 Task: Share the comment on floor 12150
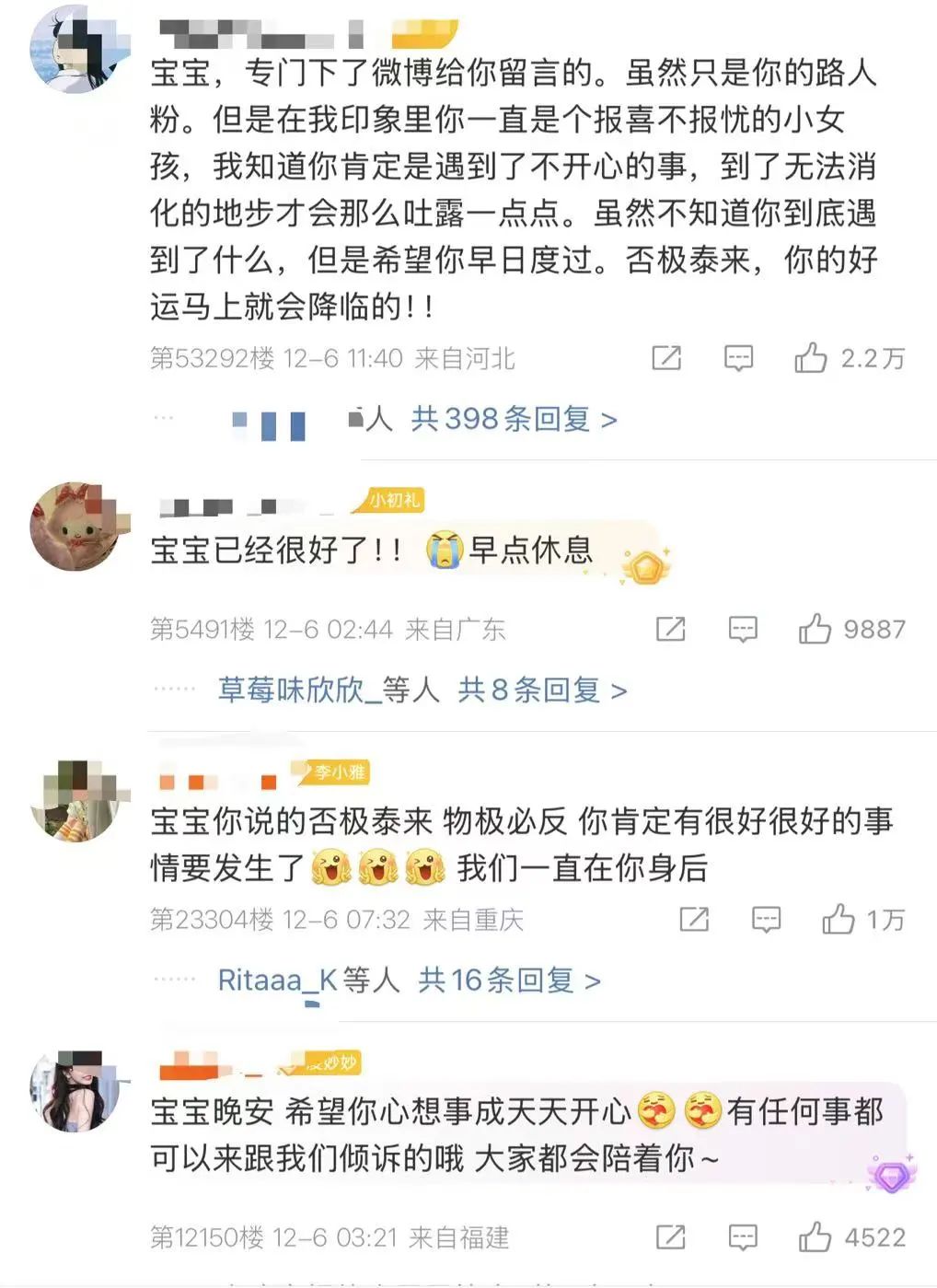pos(670,1236)
